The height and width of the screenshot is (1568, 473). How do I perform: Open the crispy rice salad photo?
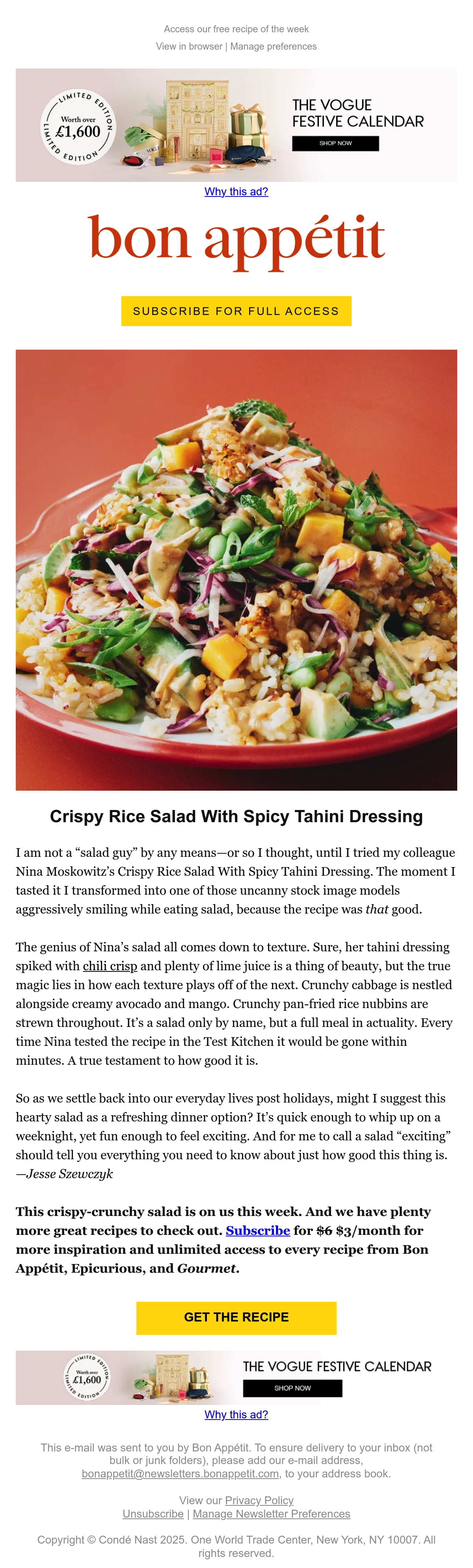236,570
